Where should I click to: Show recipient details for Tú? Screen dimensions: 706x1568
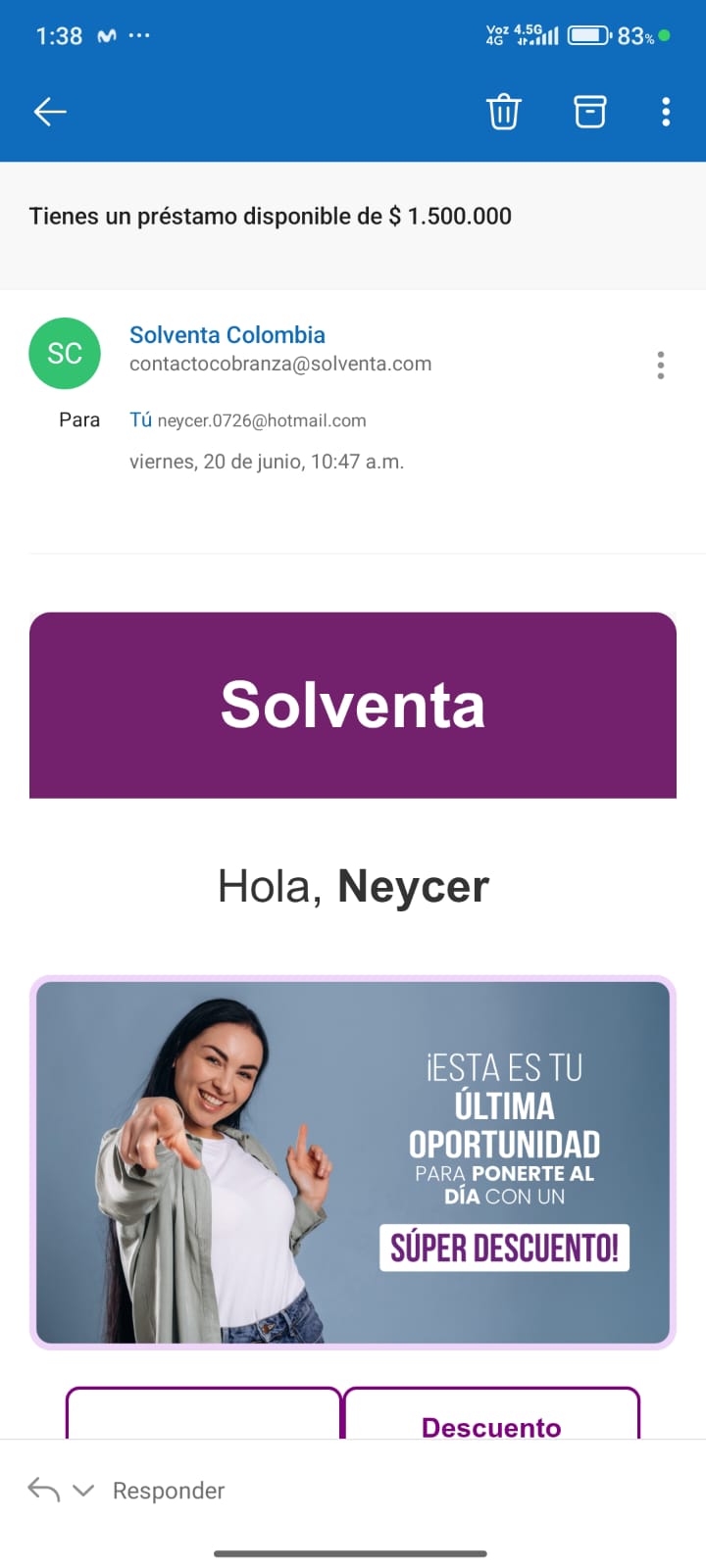(x=141, y=420)
